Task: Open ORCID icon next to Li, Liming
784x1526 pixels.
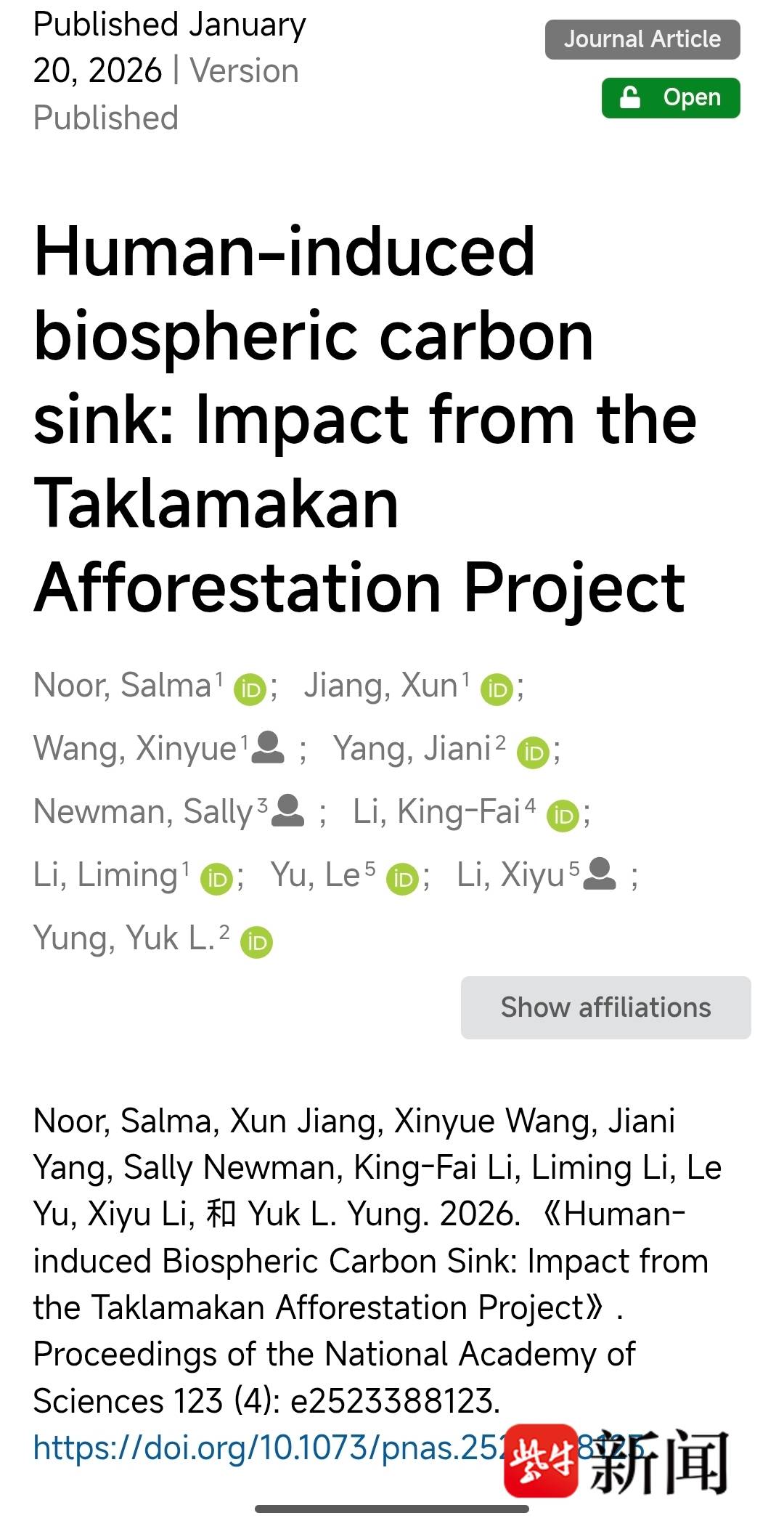Action: coord(216,879)
